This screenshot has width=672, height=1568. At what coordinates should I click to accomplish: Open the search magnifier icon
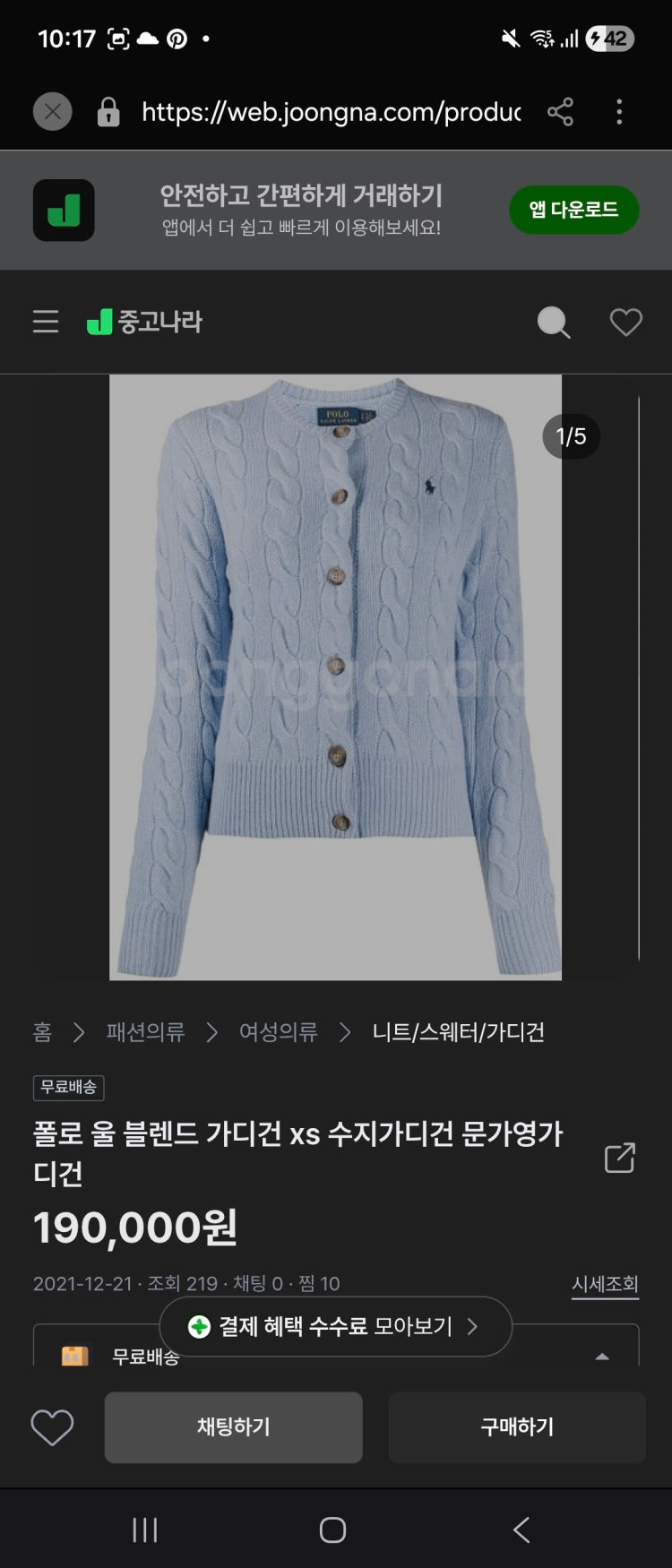[553, 322]
